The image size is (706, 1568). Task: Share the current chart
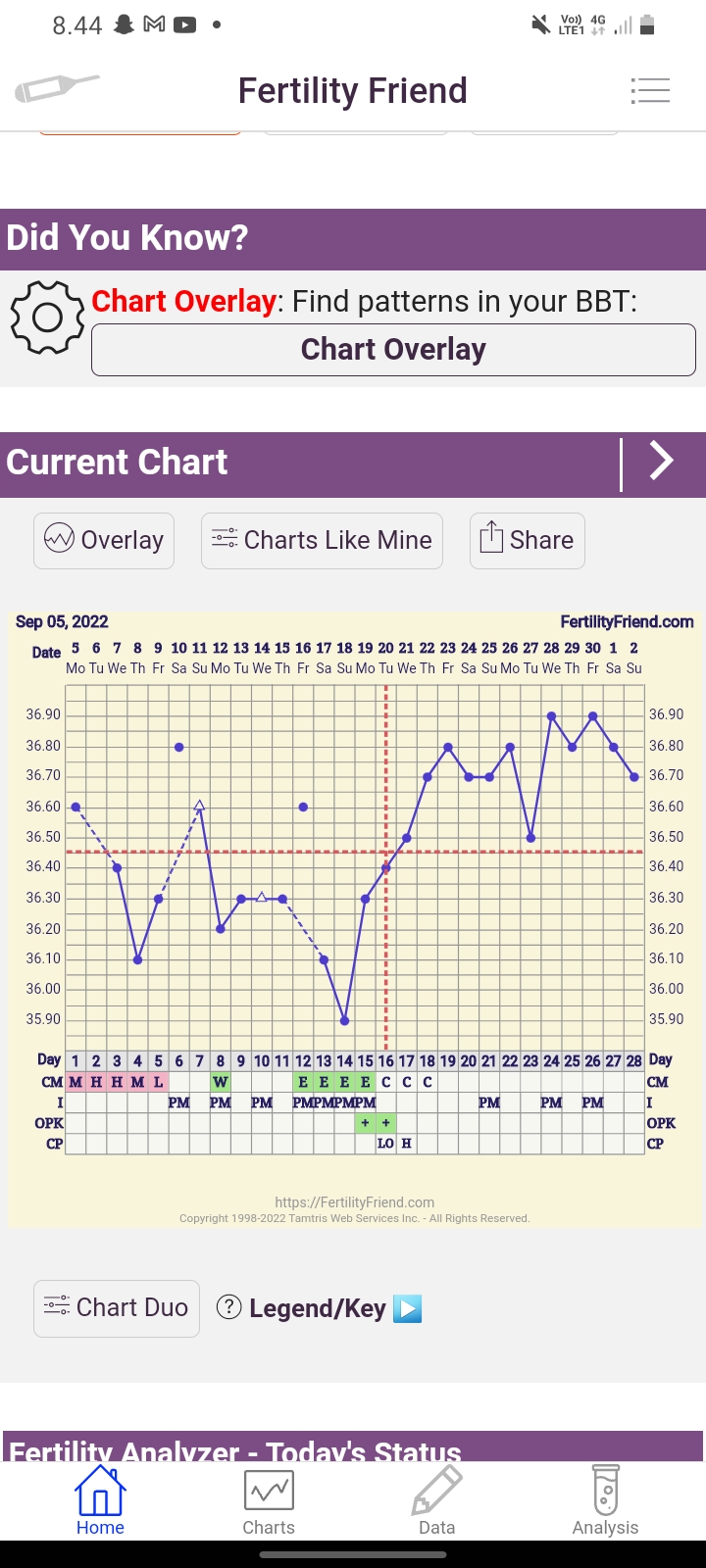[x=527, y=540]
